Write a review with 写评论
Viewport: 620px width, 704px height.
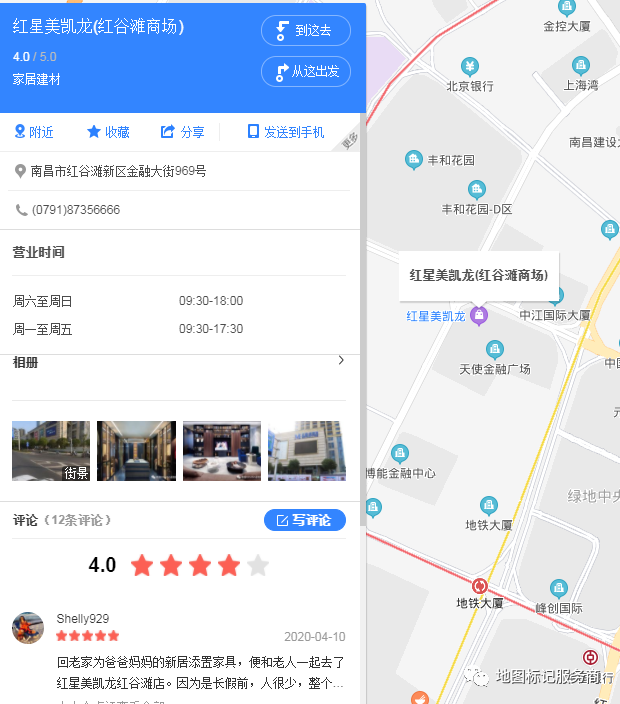(x=305, y=520)
